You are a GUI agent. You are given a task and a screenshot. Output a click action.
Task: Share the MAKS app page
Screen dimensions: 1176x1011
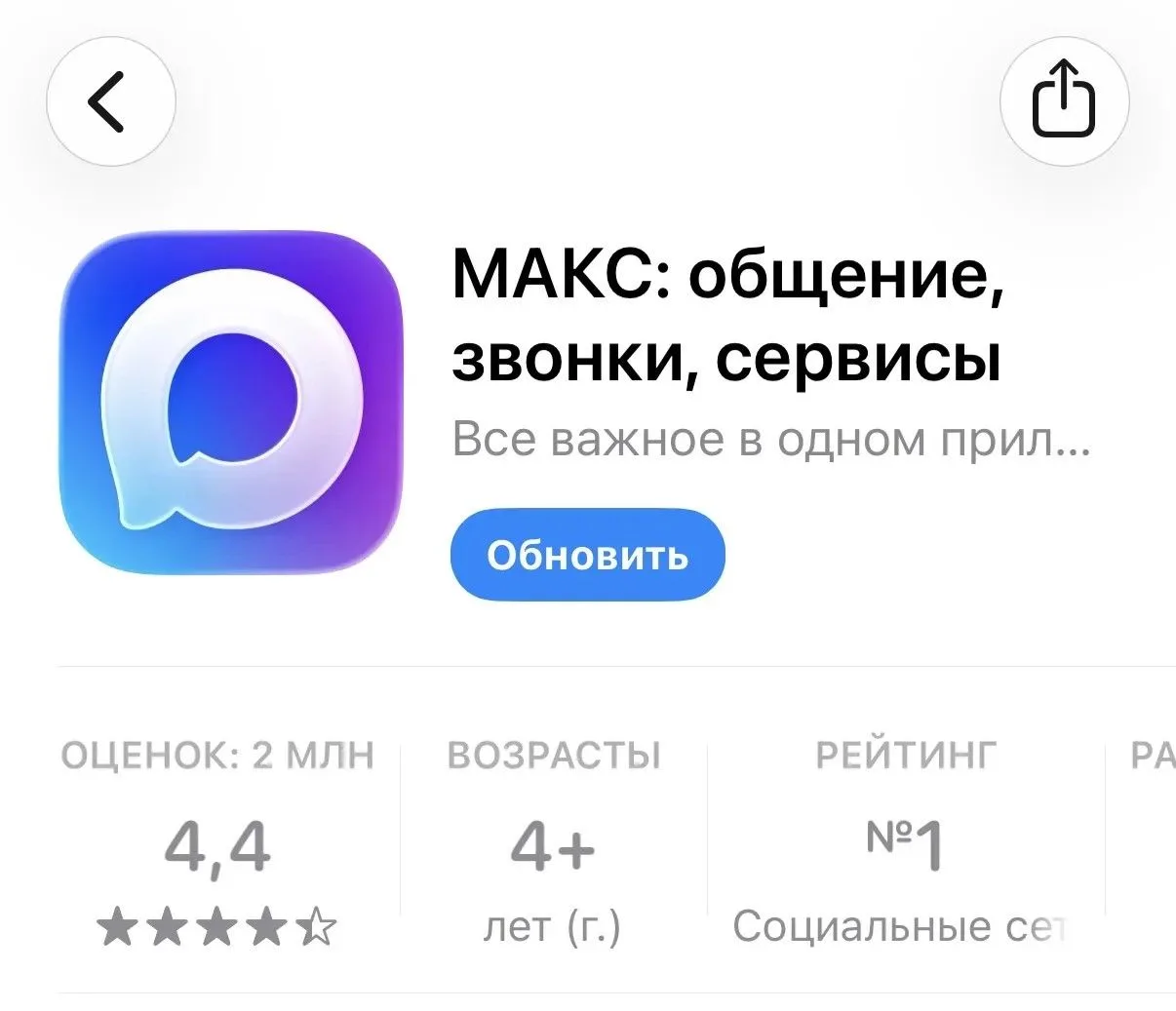click(x=1064, y=101)
